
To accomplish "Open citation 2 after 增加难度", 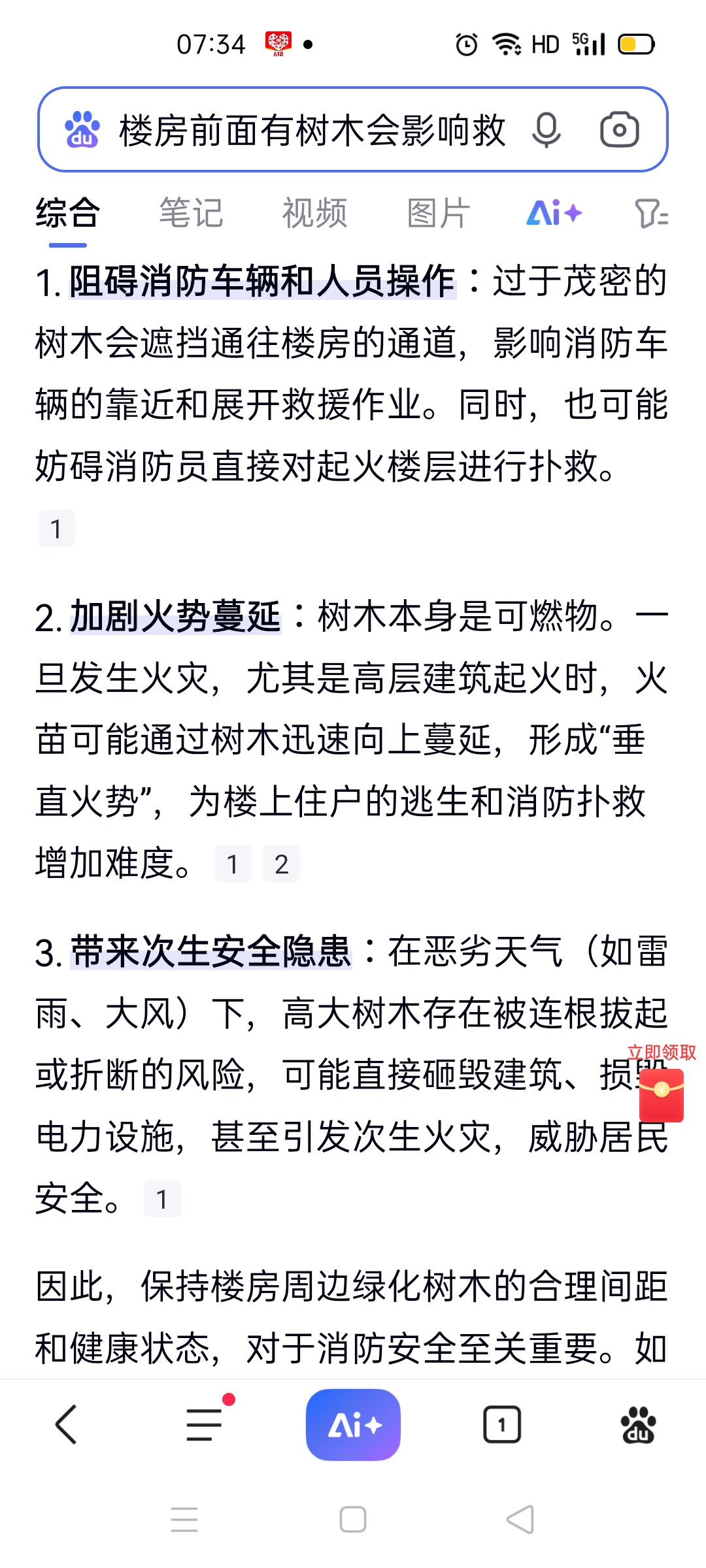I will click(x=281, y=864).
